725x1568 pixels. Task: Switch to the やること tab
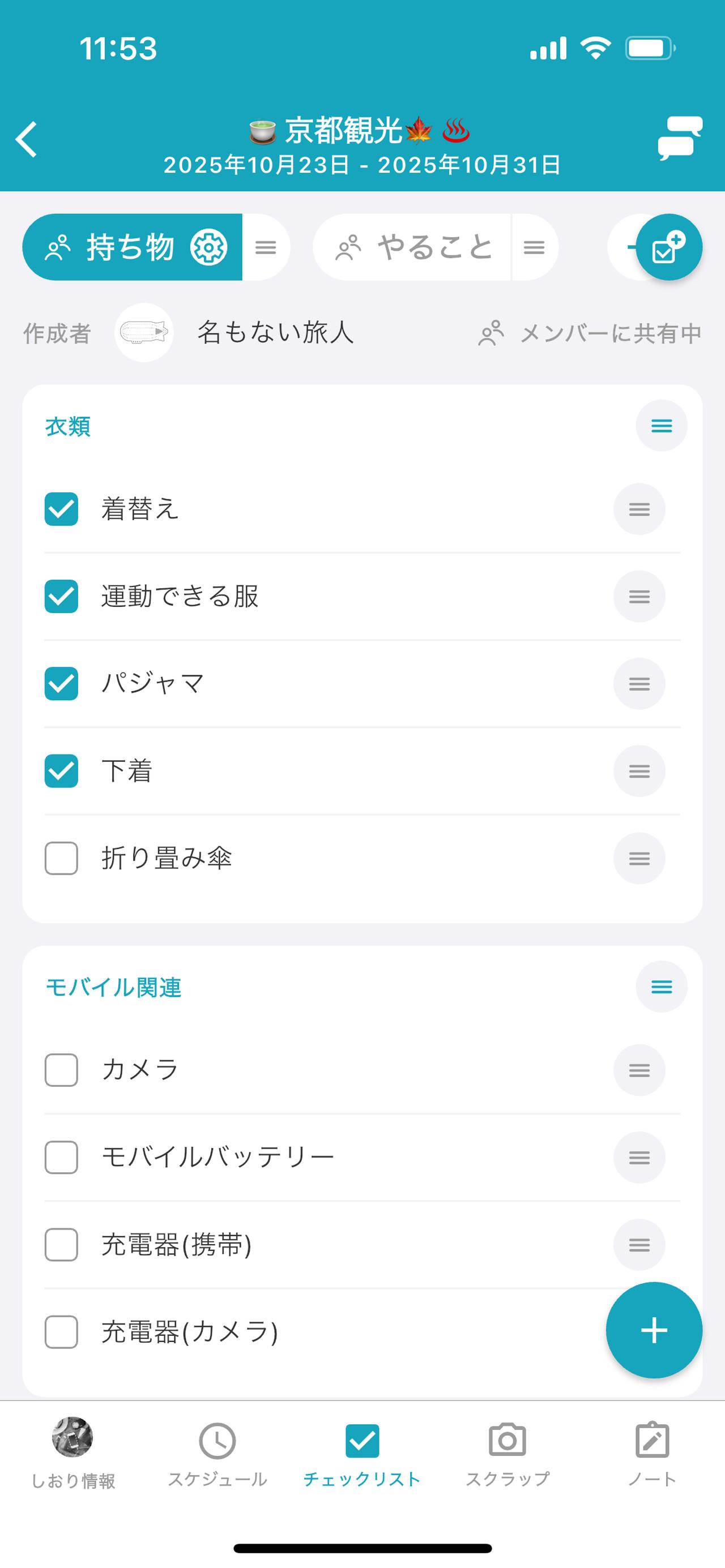[434, 246]
